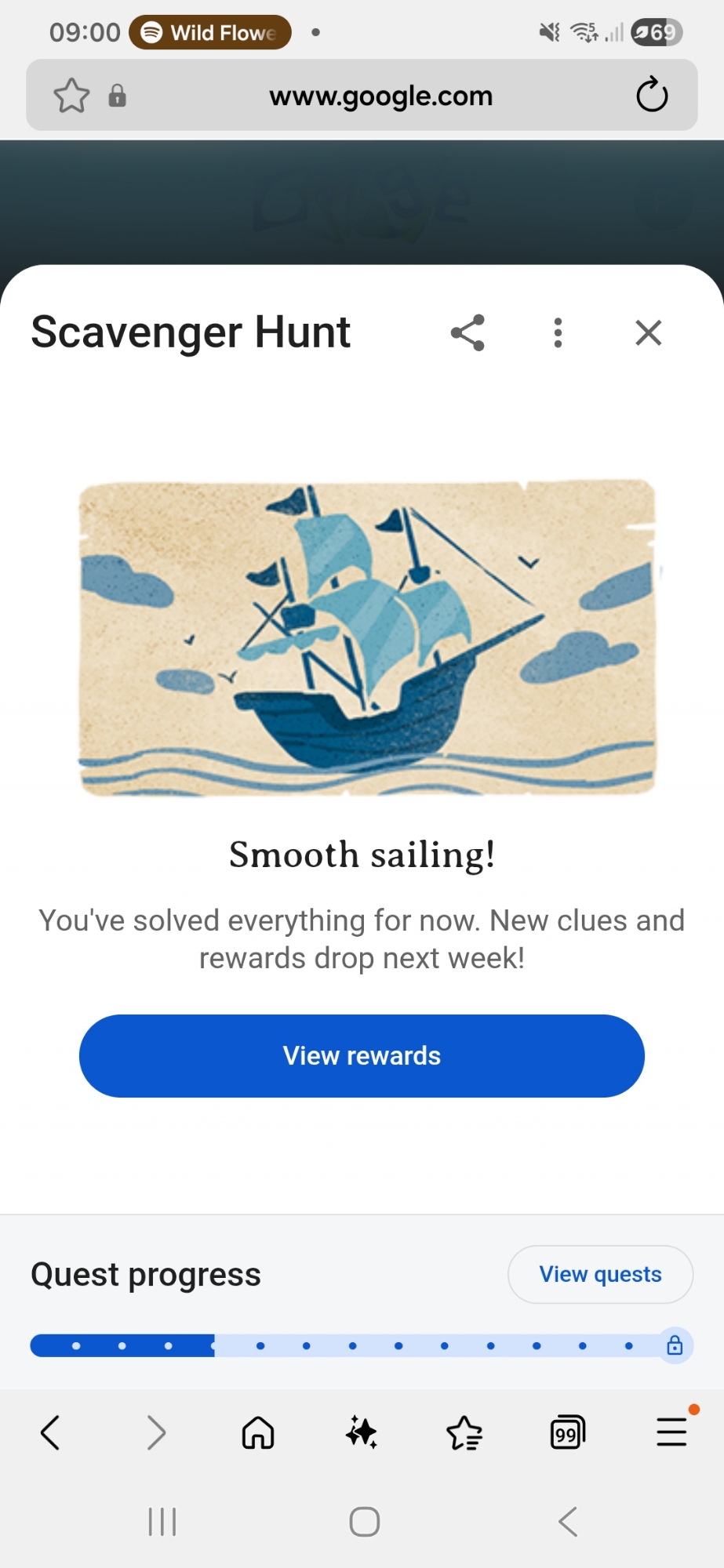Open the browser home page
This screenshot has height=1568, width=724.
[258, 1433]
